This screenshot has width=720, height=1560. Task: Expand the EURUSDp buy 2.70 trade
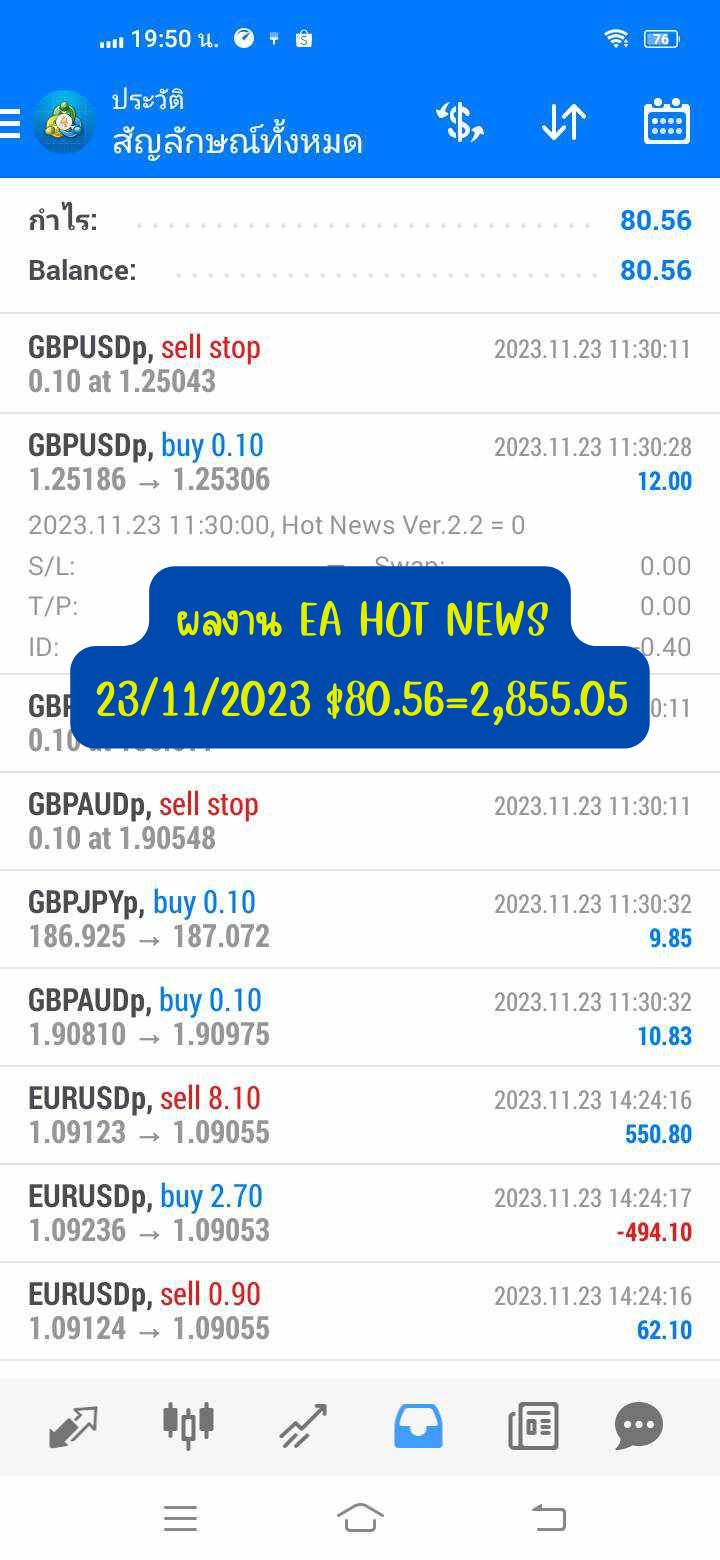click(360, 1213)
